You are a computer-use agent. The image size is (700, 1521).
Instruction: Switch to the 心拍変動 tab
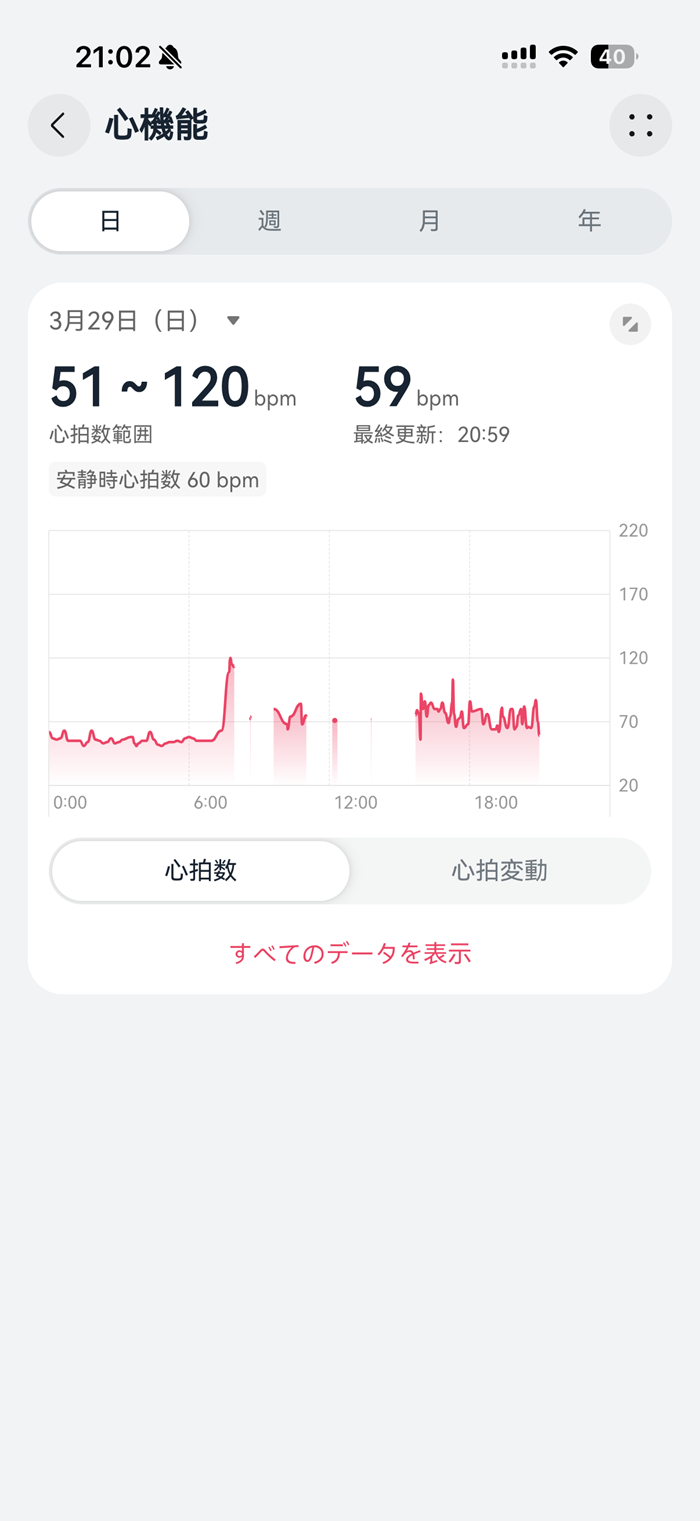499,871
